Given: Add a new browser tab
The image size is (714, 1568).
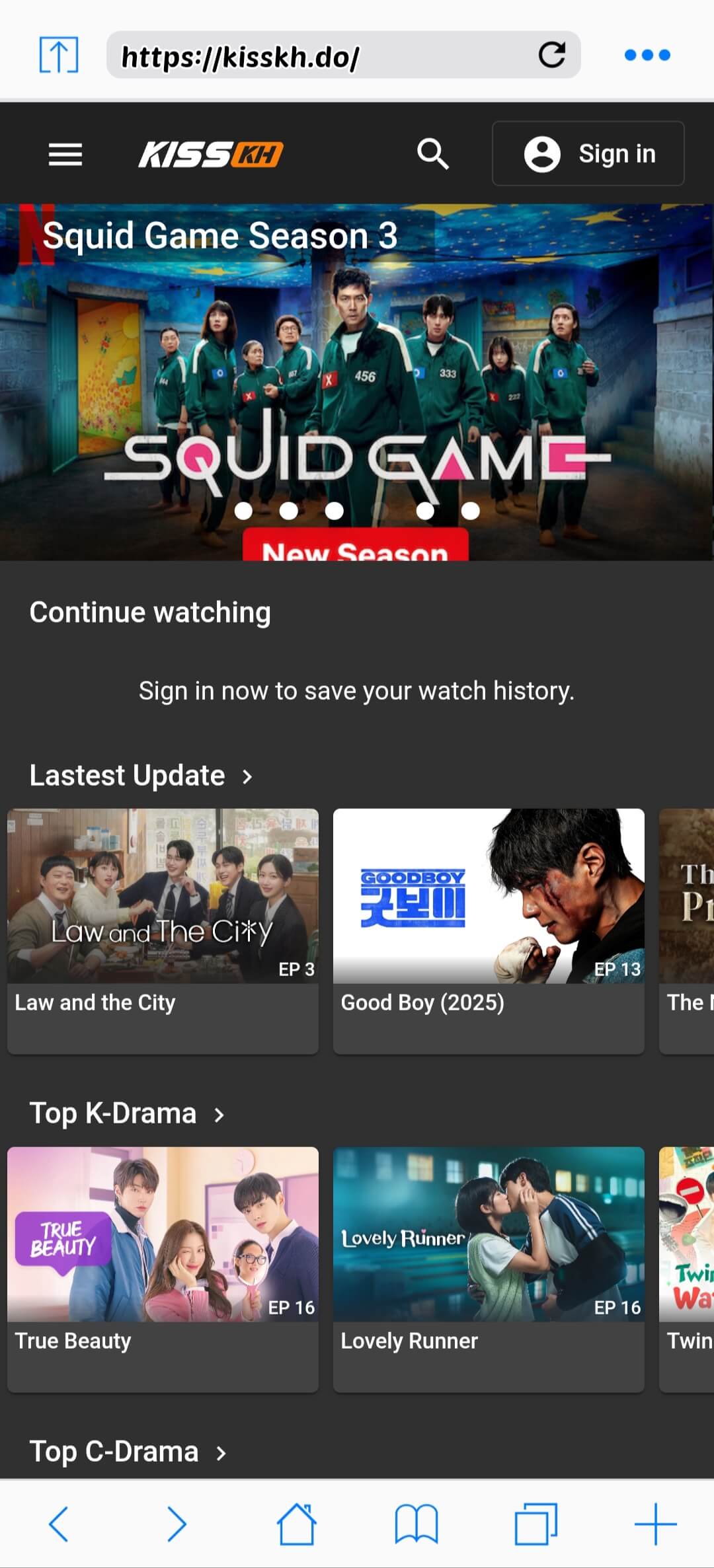Looking at the screenshot, I should [x=655, y=1524].
